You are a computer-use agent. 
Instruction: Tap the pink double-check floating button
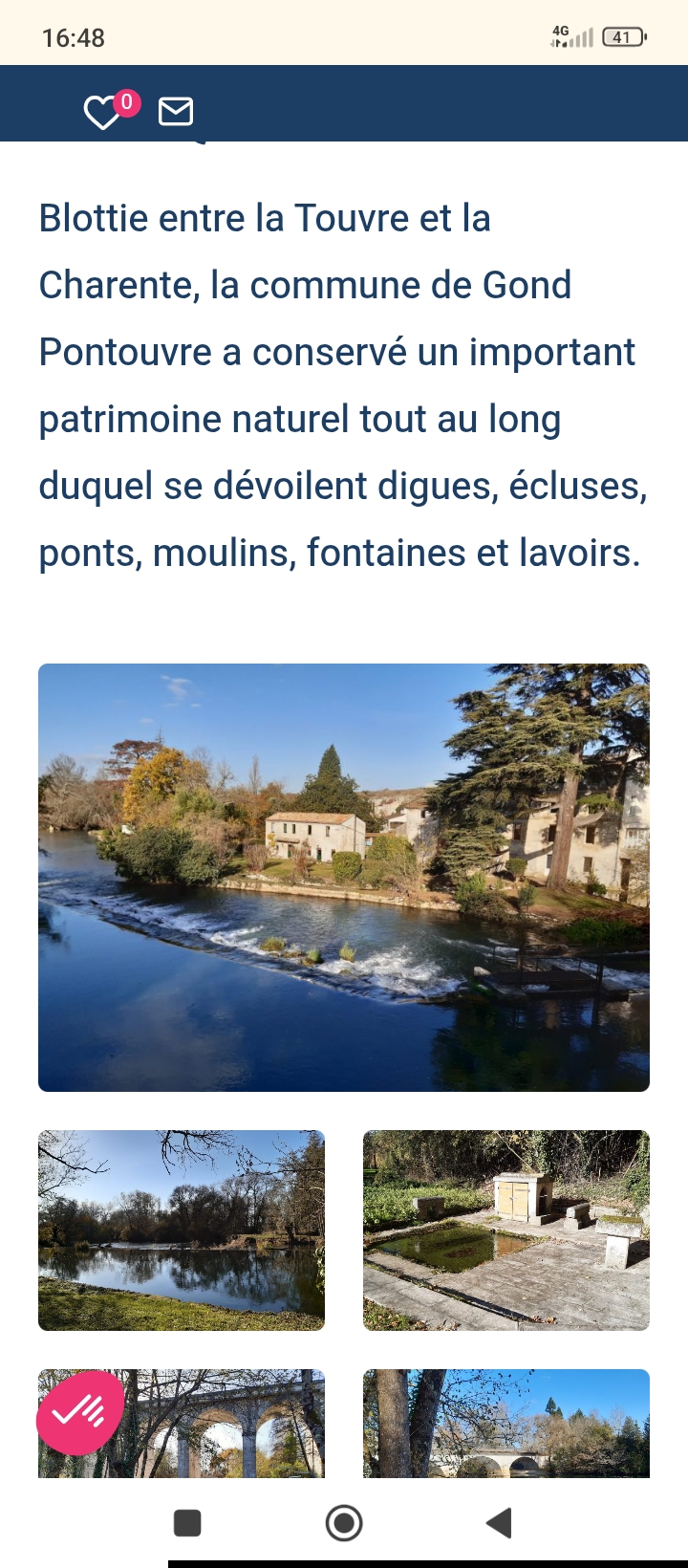(80, 1412)
